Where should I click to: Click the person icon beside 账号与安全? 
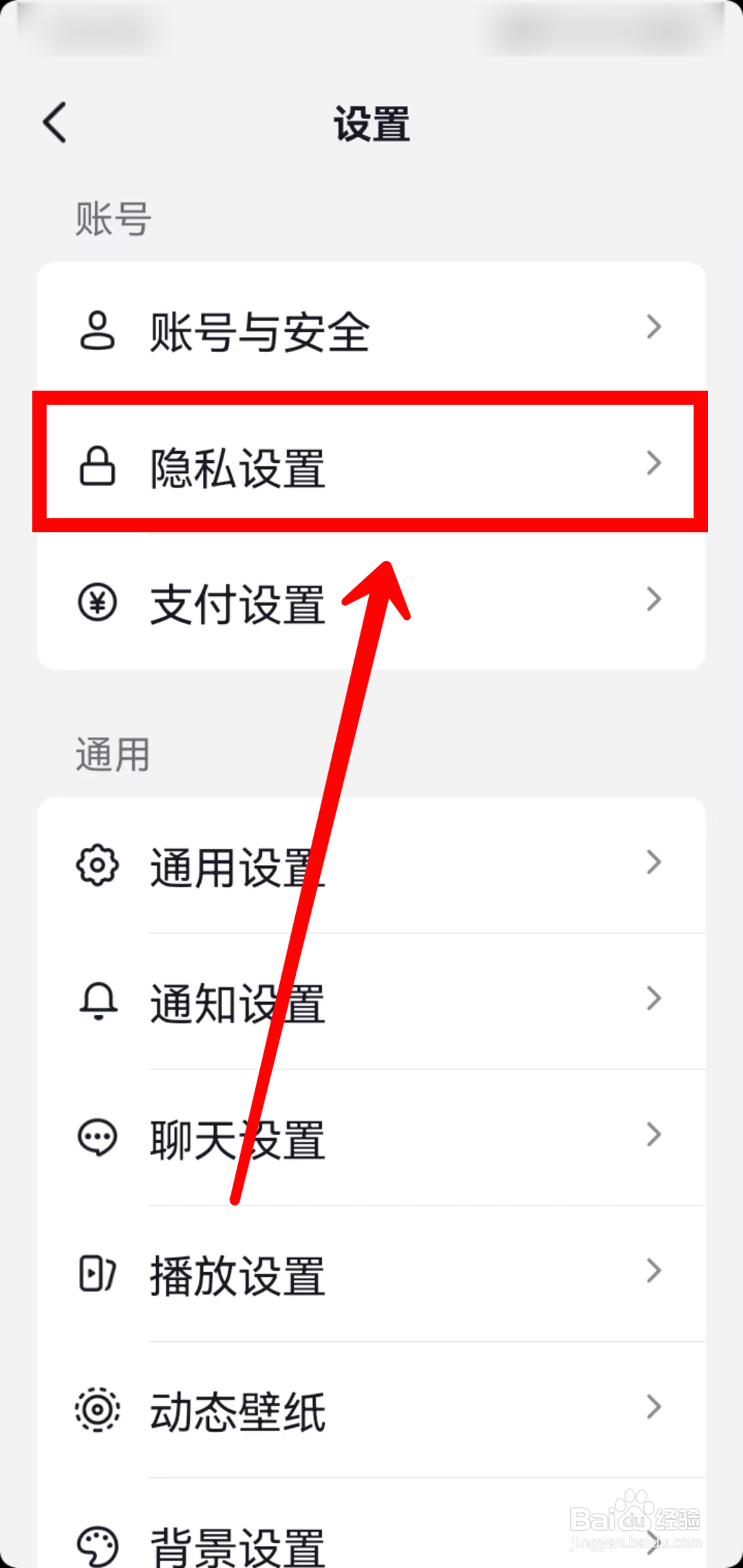pyautogui.click(x=98, y=329)
